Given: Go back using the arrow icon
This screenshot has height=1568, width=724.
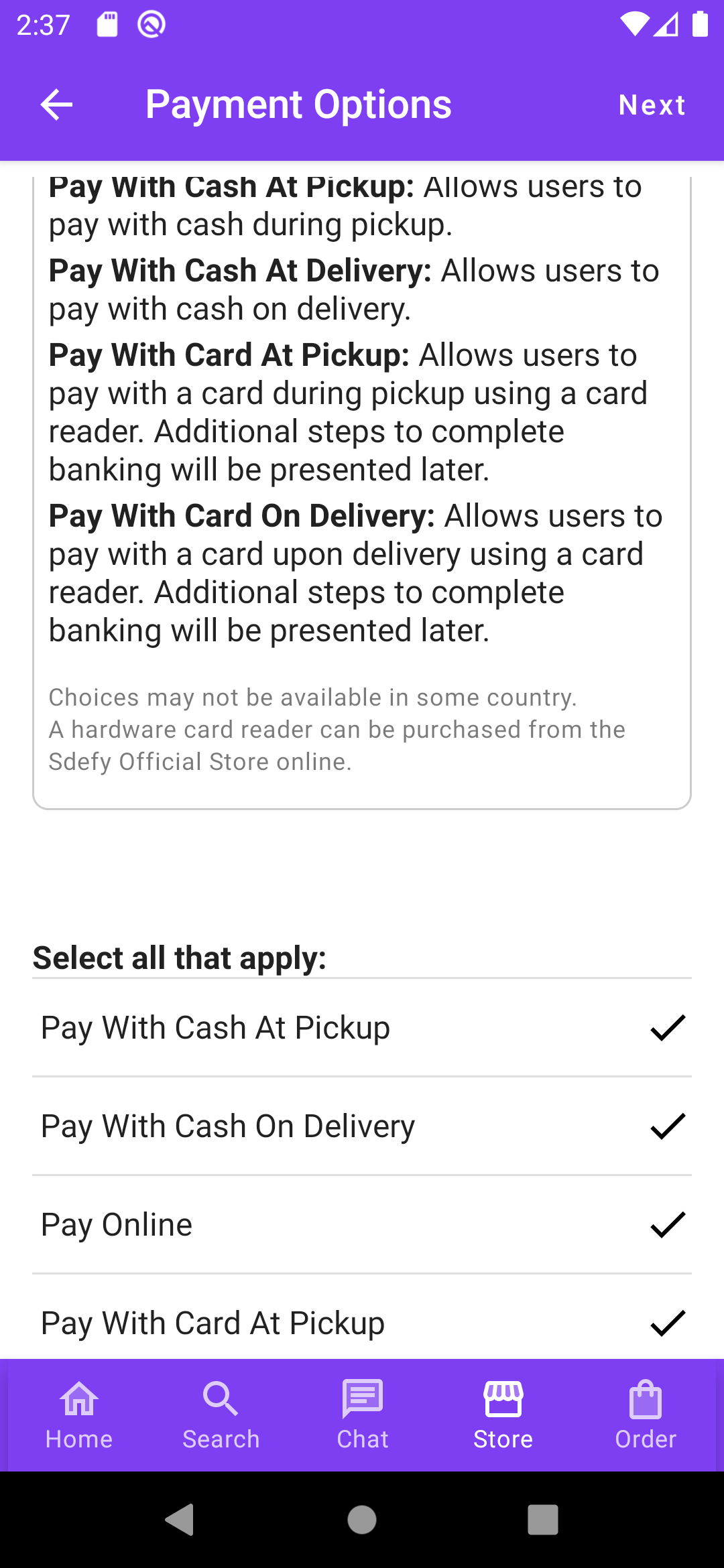Looking at the screenshot, I should coord(56,105).
